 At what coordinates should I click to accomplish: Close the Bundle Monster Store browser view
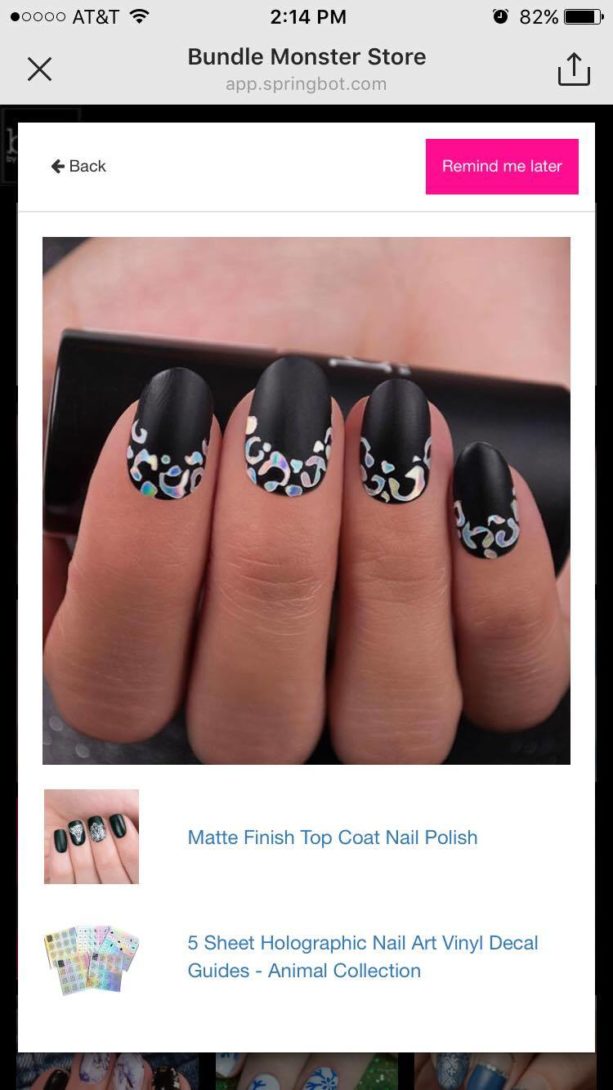coord(39,69)
